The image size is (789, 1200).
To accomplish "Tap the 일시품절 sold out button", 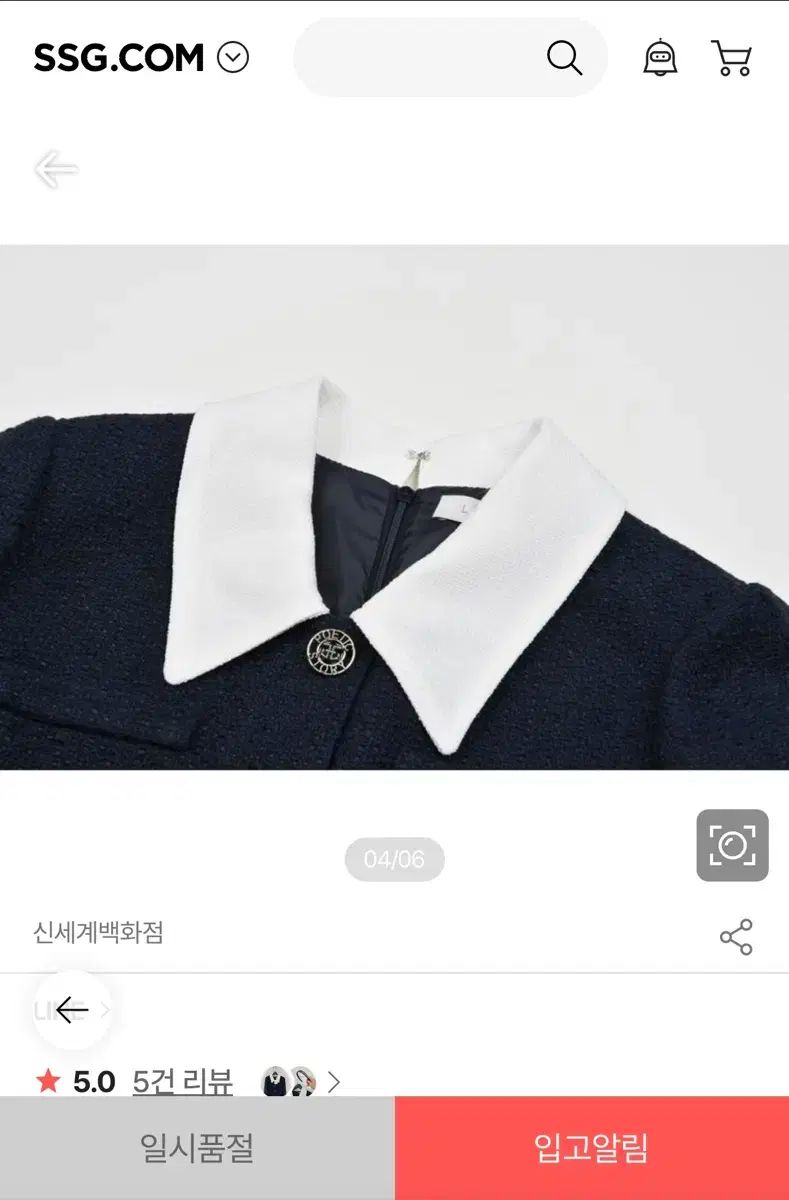I will (x=197, y=1148).
